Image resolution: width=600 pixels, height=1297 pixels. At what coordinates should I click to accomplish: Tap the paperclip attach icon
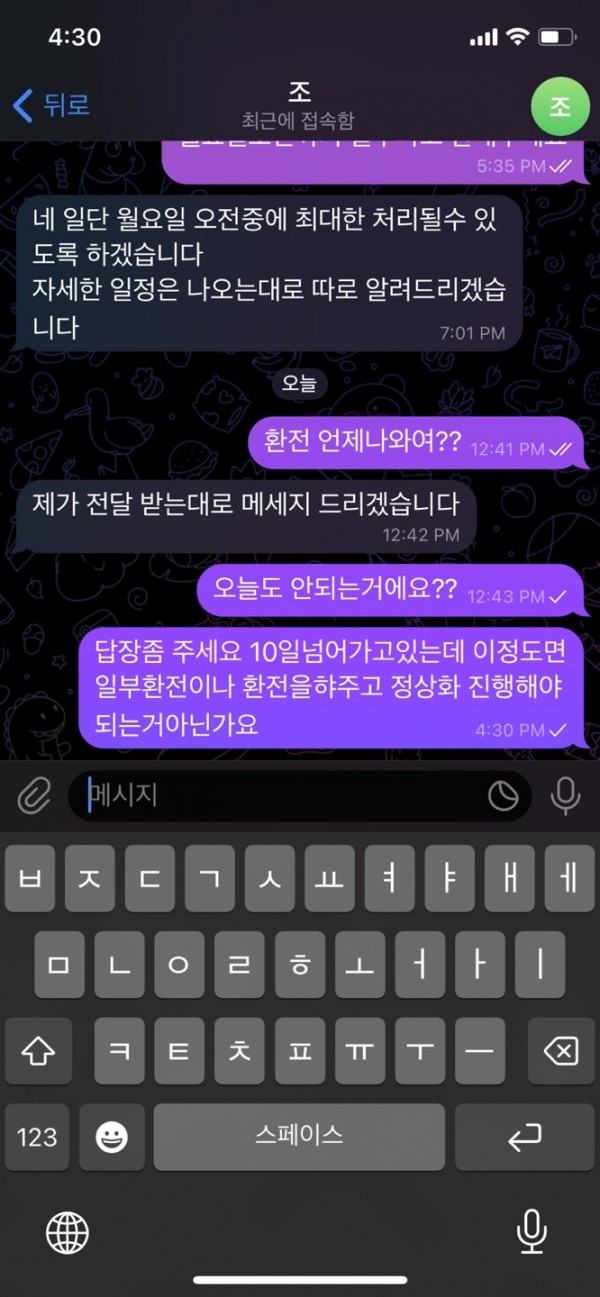(x=34, y=796)
